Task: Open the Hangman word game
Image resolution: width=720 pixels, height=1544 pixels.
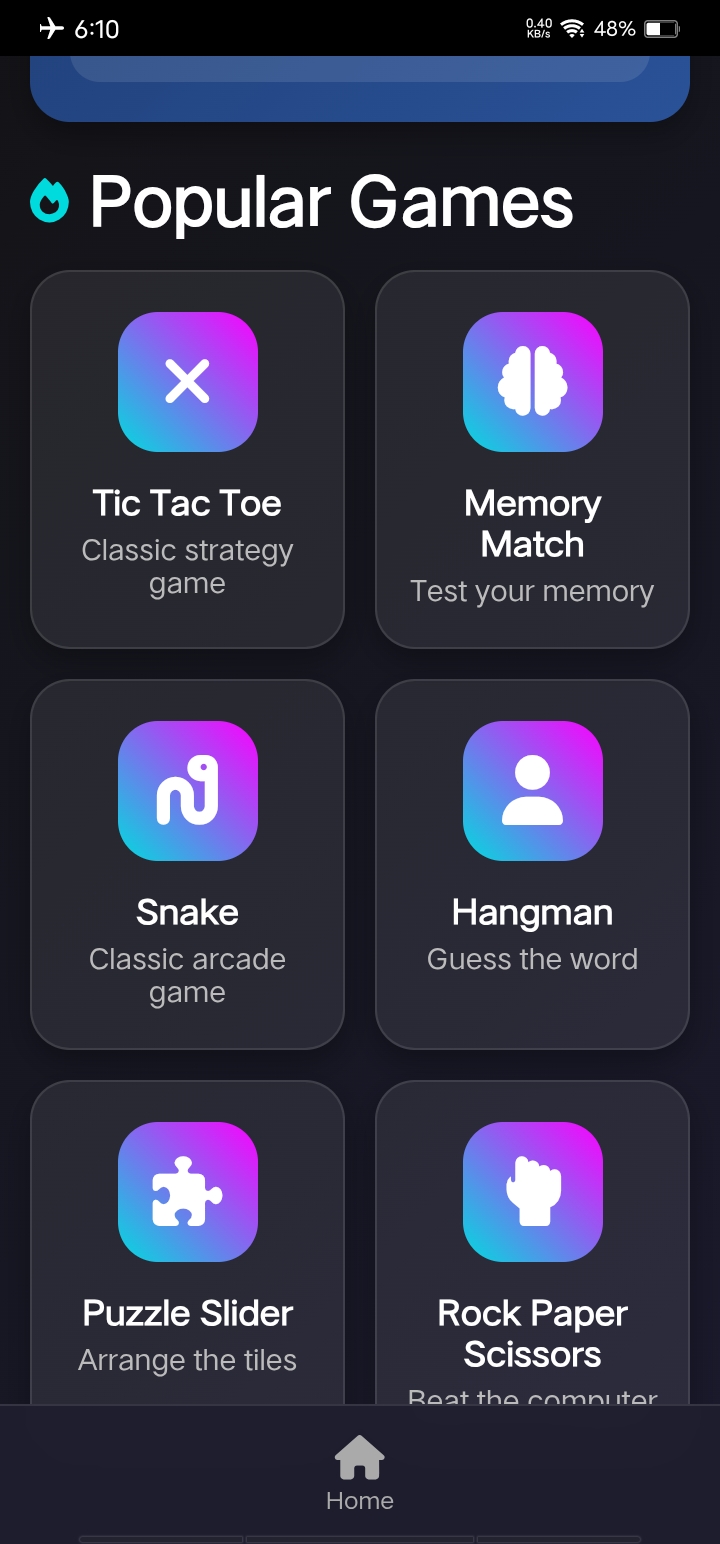Action: (x=532, y=864)
